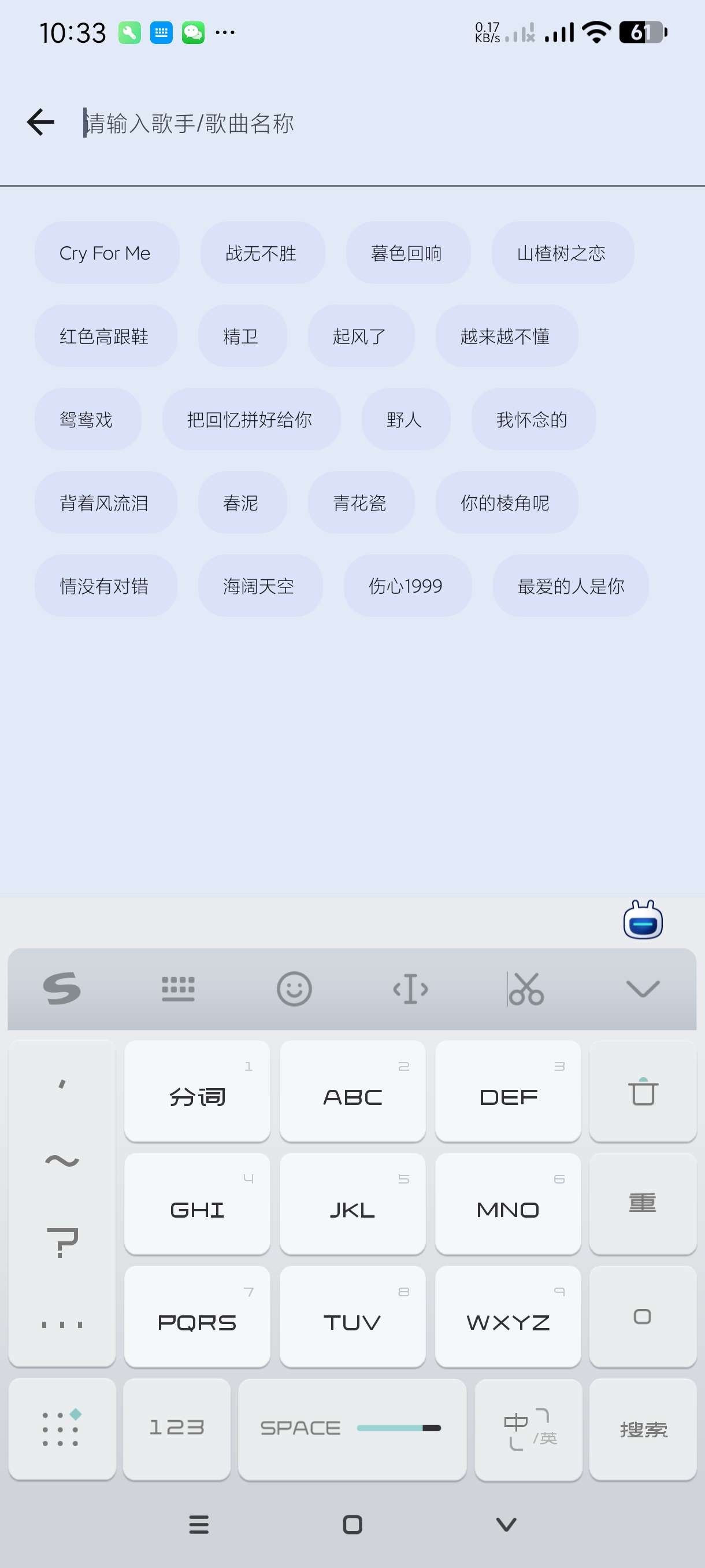Go back using the top-left arrow
705x1568 pixels.
[x=41, y=123]
